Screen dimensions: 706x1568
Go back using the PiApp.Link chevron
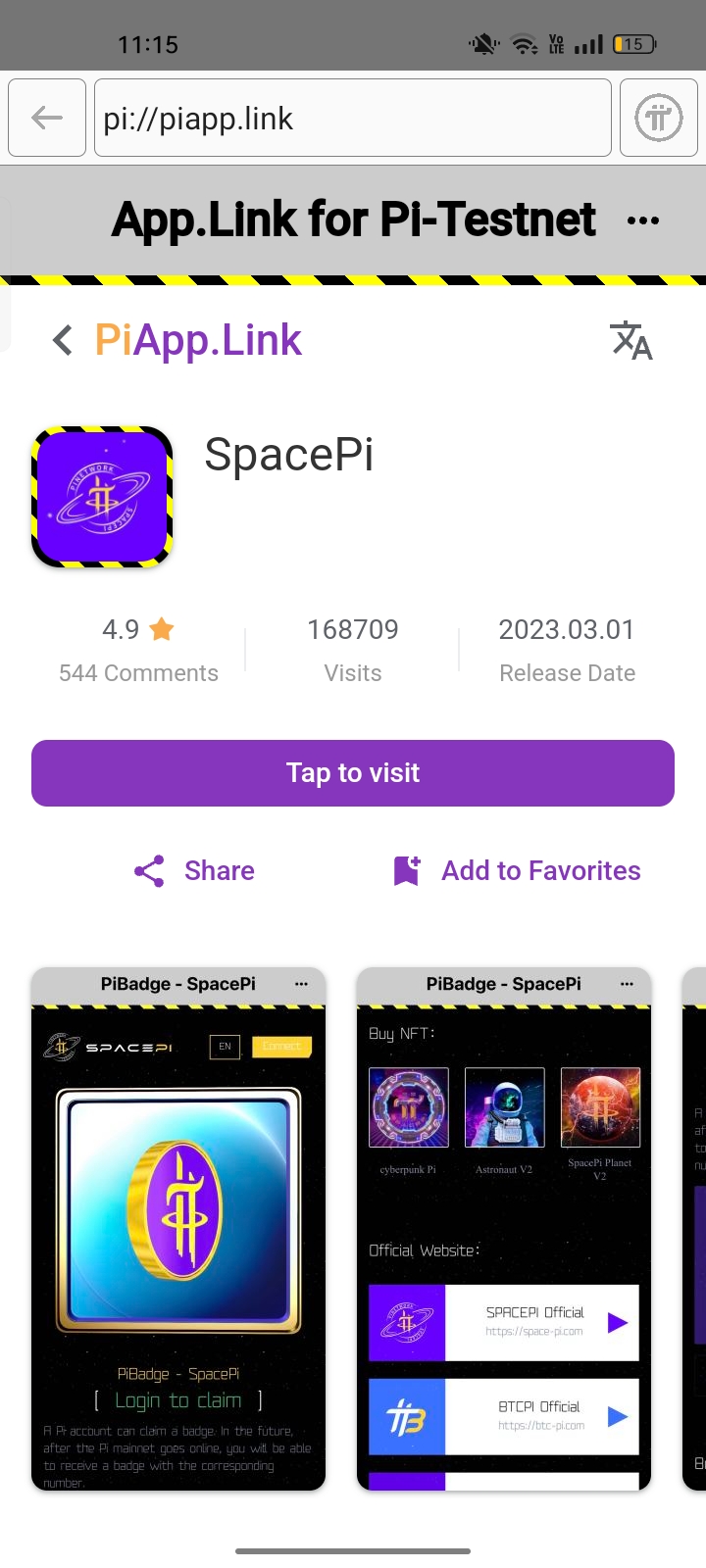(63, 340)
